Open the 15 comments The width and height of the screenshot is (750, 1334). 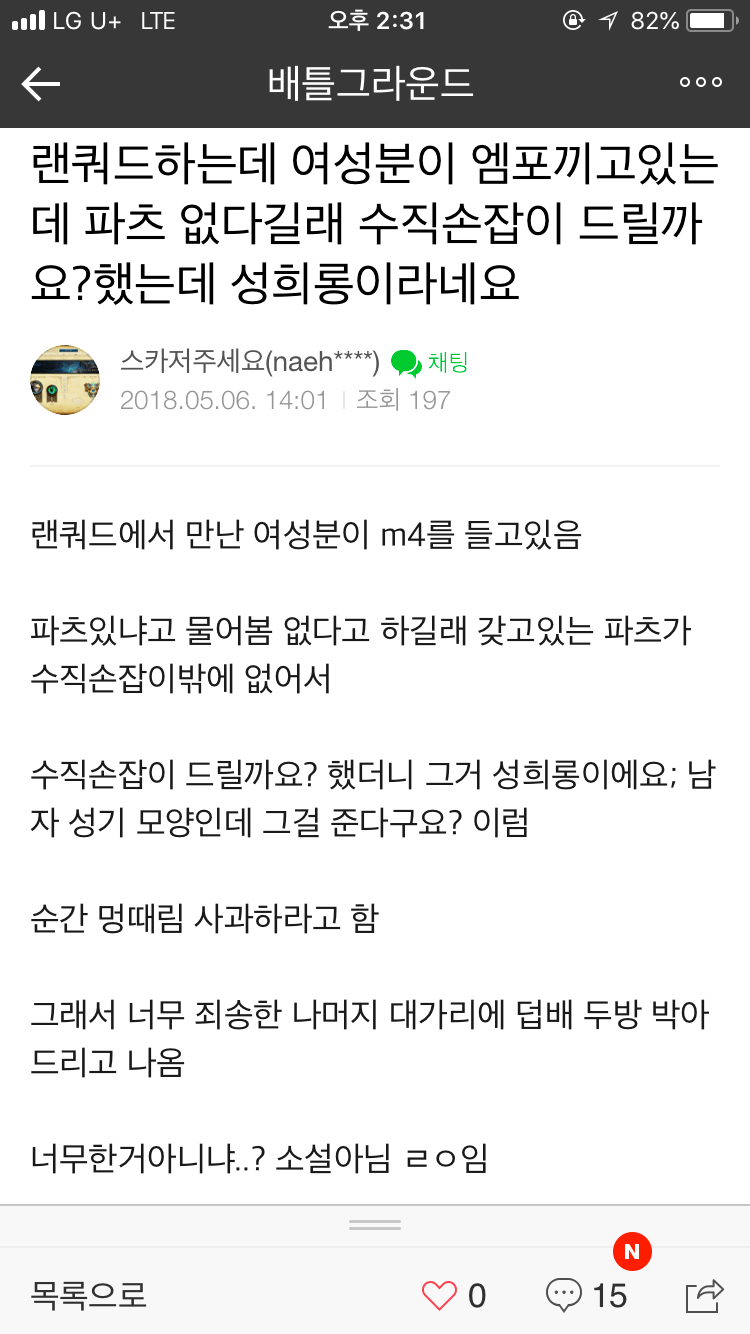pyautogui.click(x=587, y=1296)
